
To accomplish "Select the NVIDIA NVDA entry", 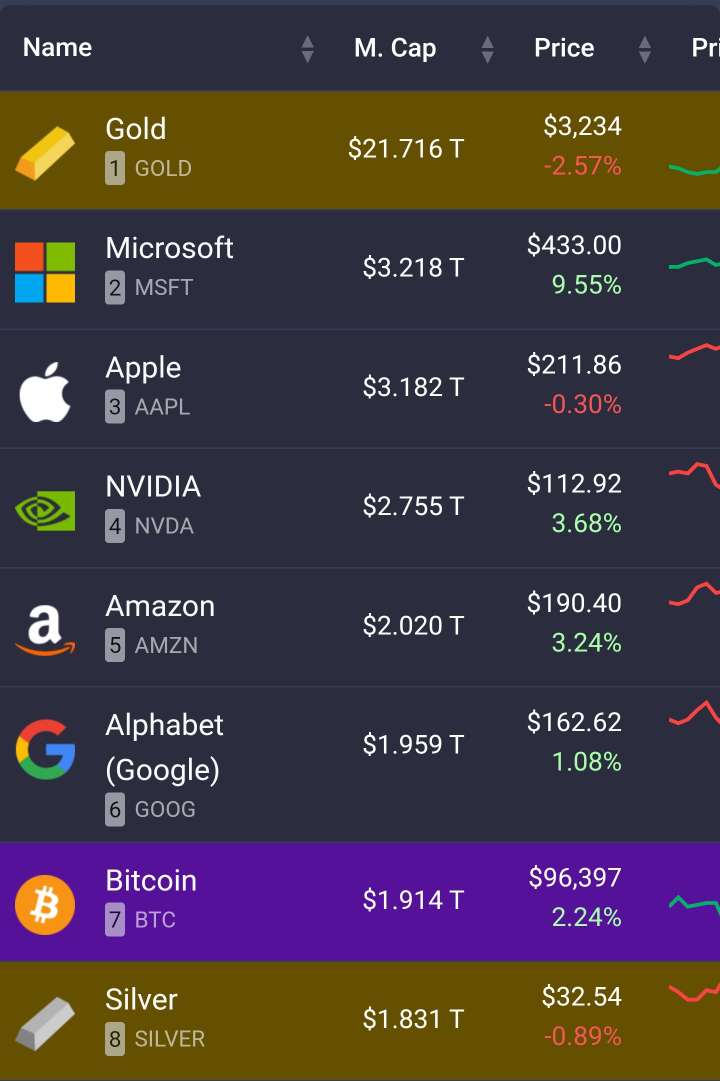I will [153, 487].
